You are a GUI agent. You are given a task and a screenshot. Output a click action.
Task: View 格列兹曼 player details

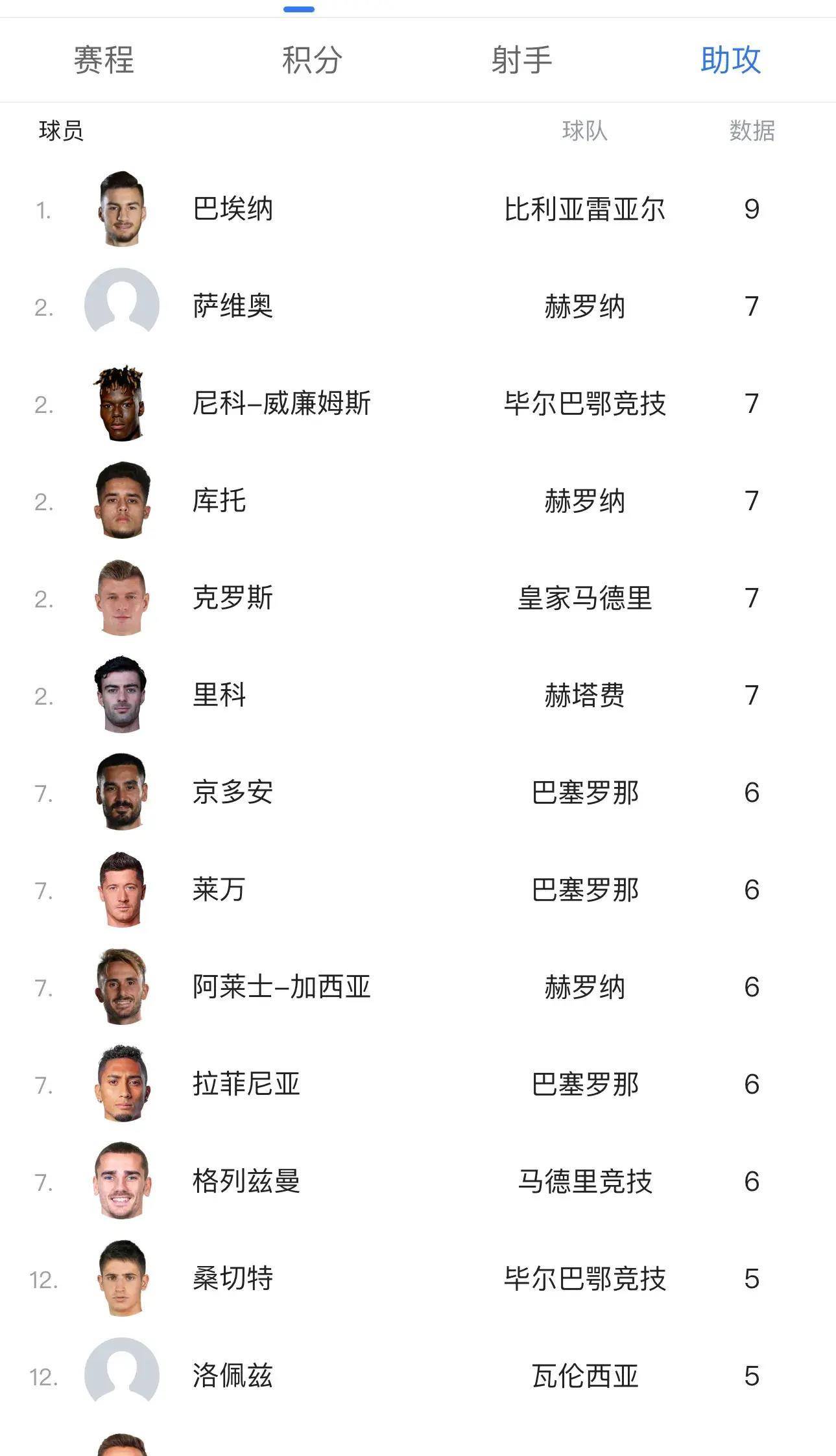point(418,1181)
